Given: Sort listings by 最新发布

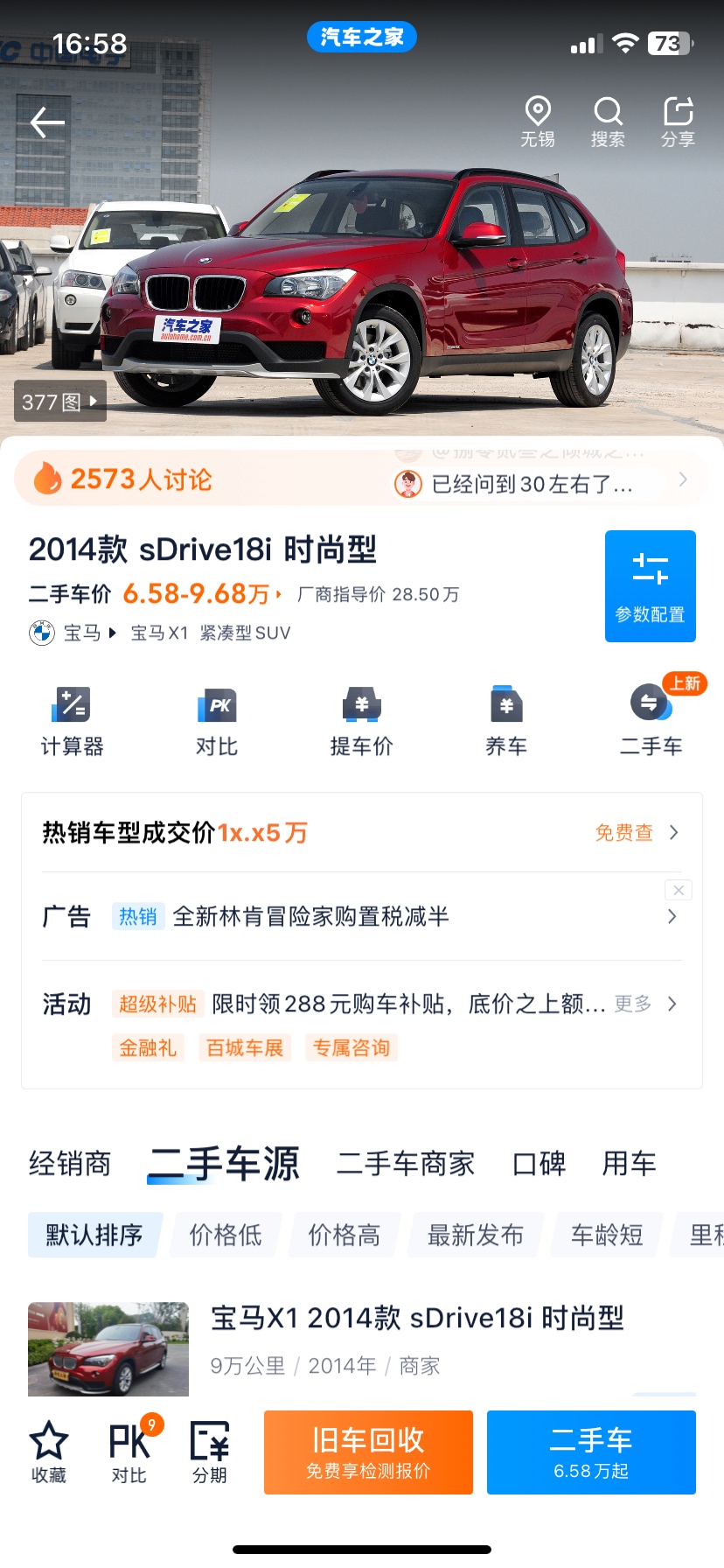Looking at the screenshot, I should (x=475, y=1235).
